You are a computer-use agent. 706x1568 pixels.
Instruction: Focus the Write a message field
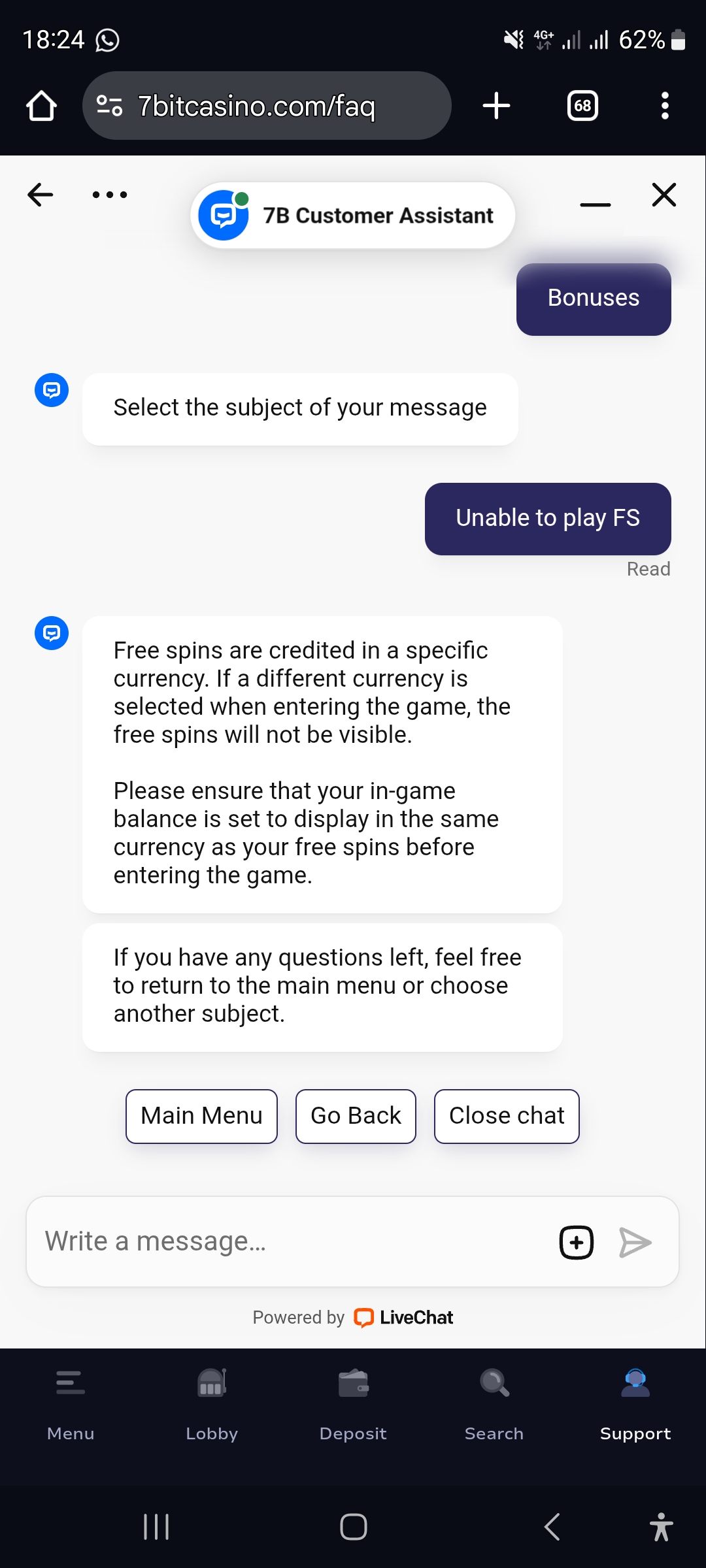(x=288, y=1241)
